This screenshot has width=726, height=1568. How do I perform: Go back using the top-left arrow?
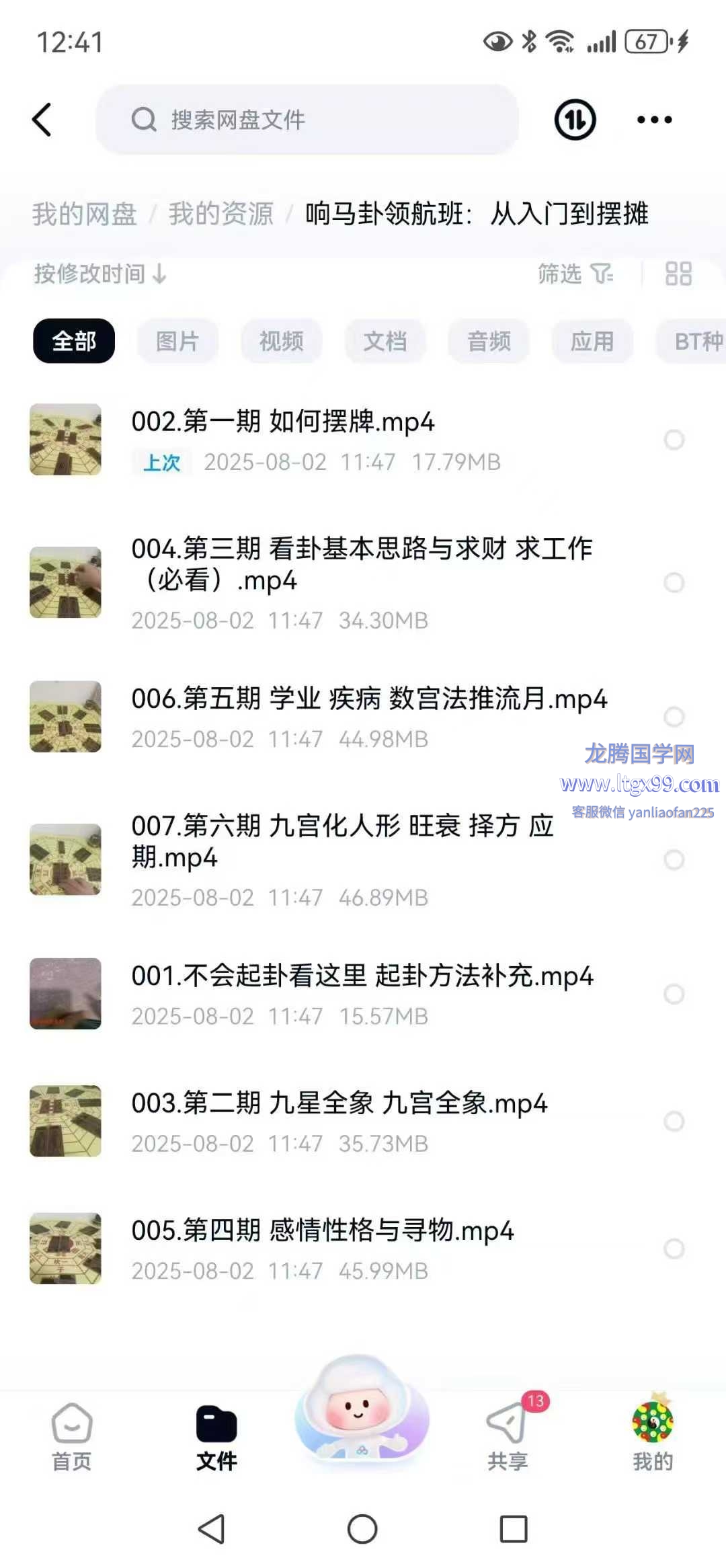point(42,120)
